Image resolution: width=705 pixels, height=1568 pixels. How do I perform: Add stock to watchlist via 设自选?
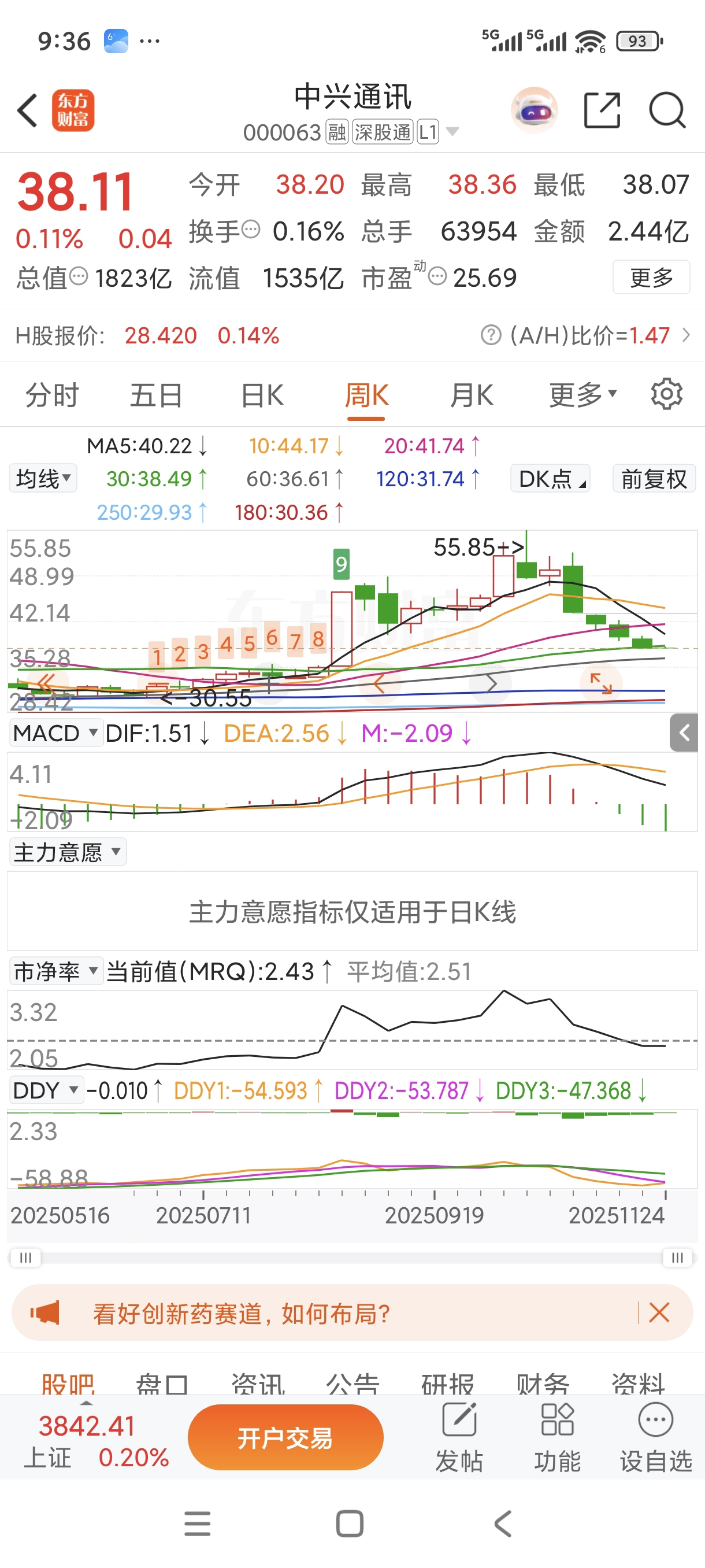pos(656,1437)
